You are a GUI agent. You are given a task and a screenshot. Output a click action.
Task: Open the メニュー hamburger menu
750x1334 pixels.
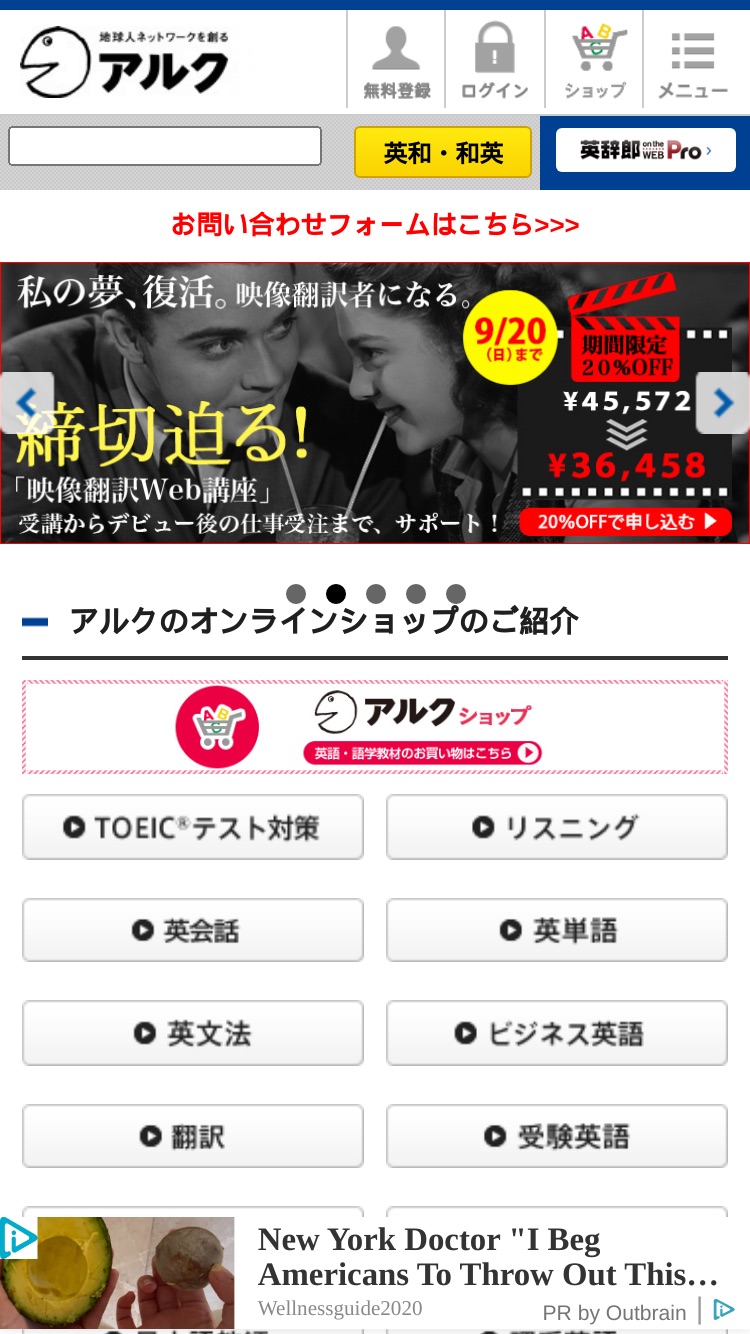pyautogui.click(x=693, y=60)
